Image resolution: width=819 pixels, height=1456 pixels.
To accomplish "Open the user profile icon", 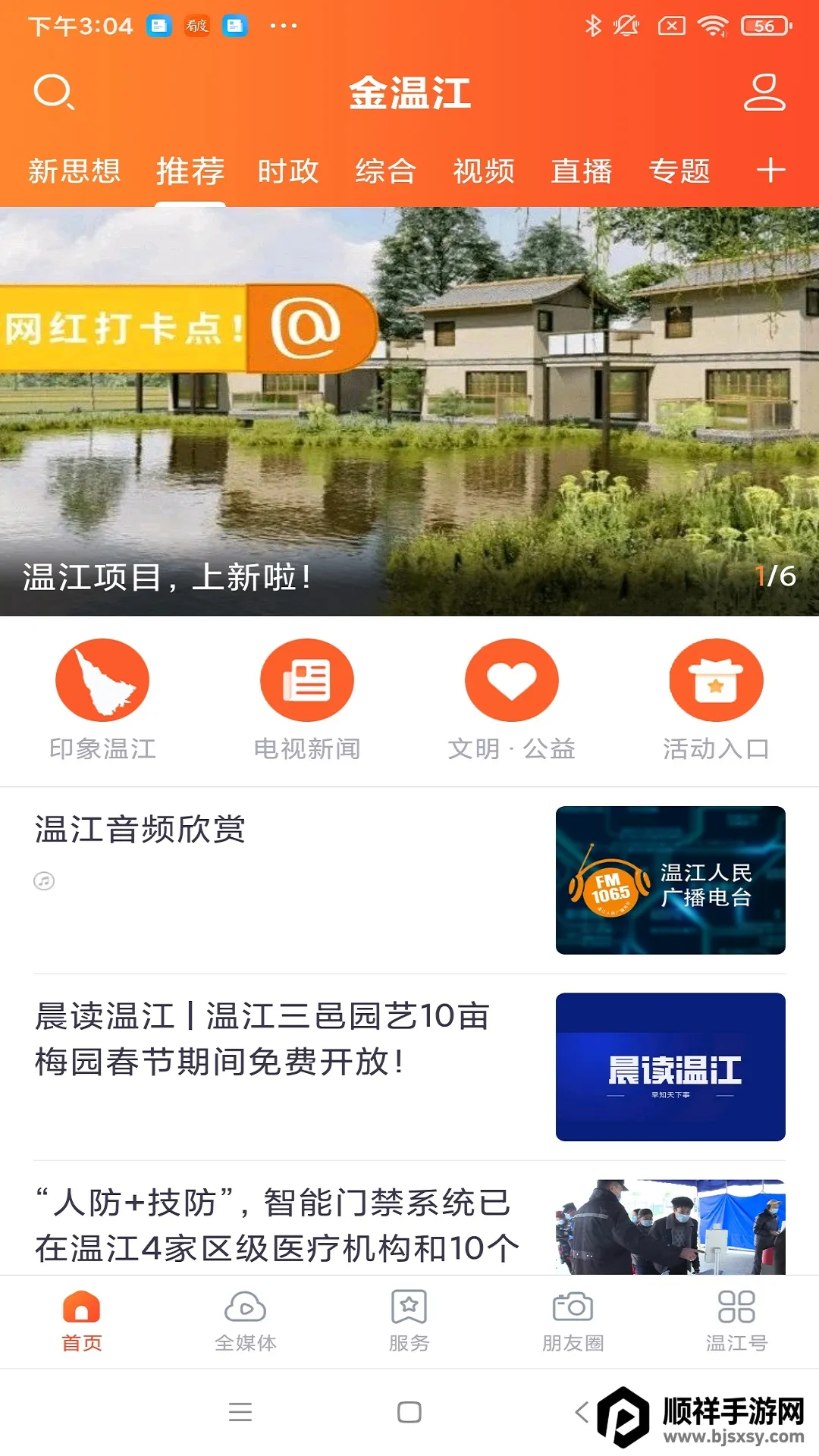I will 764,93.
